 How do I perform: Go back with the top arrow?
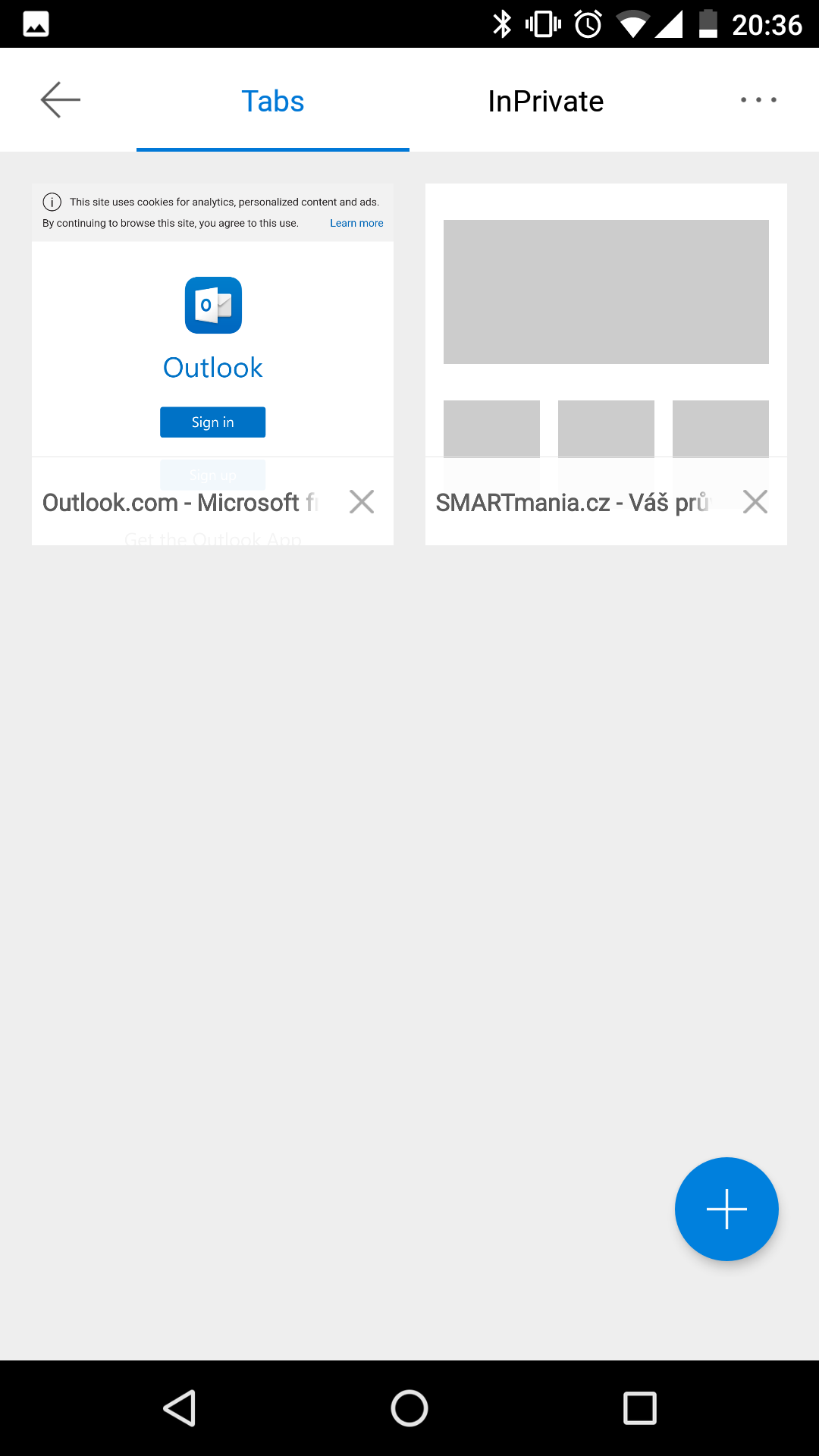coord(61,100)
